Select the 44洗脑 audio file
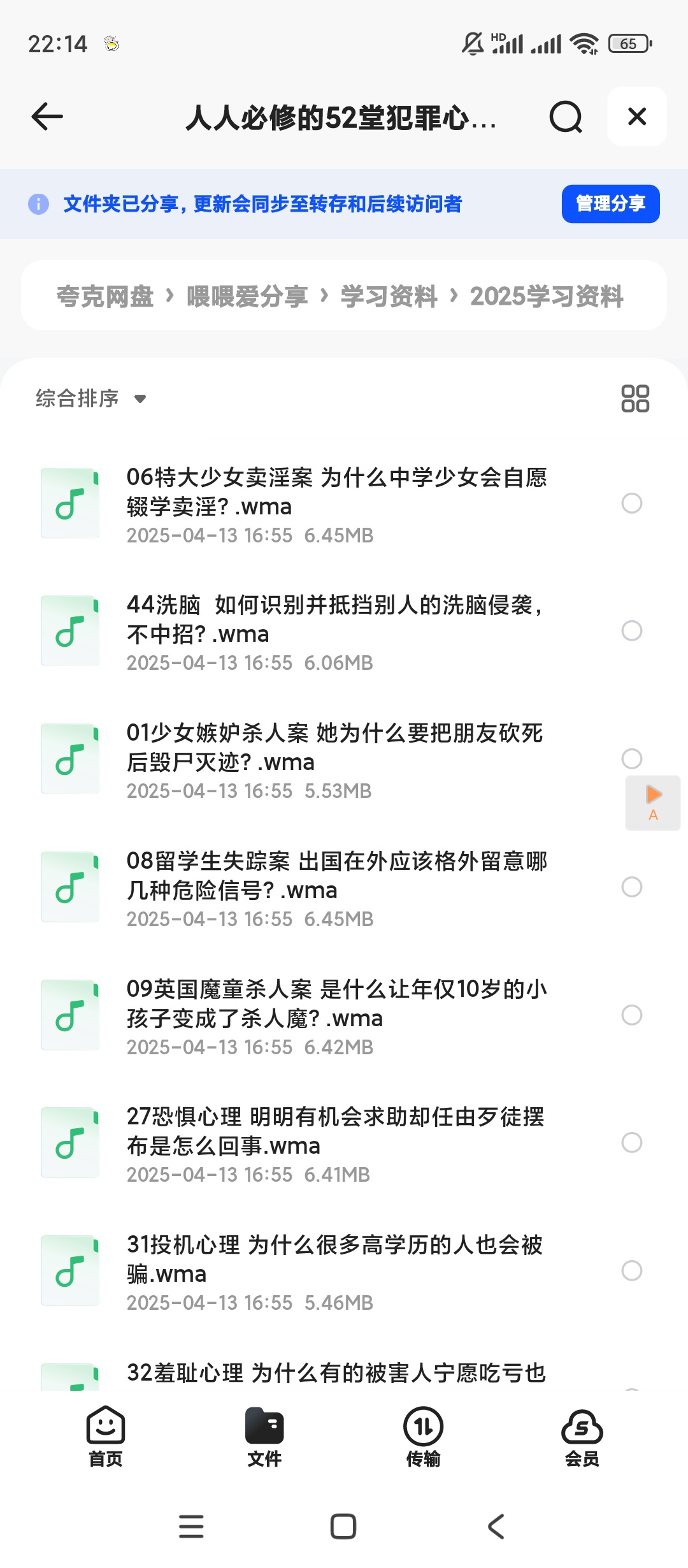This screenshot has height=1568, width=688. coord(631,631)
